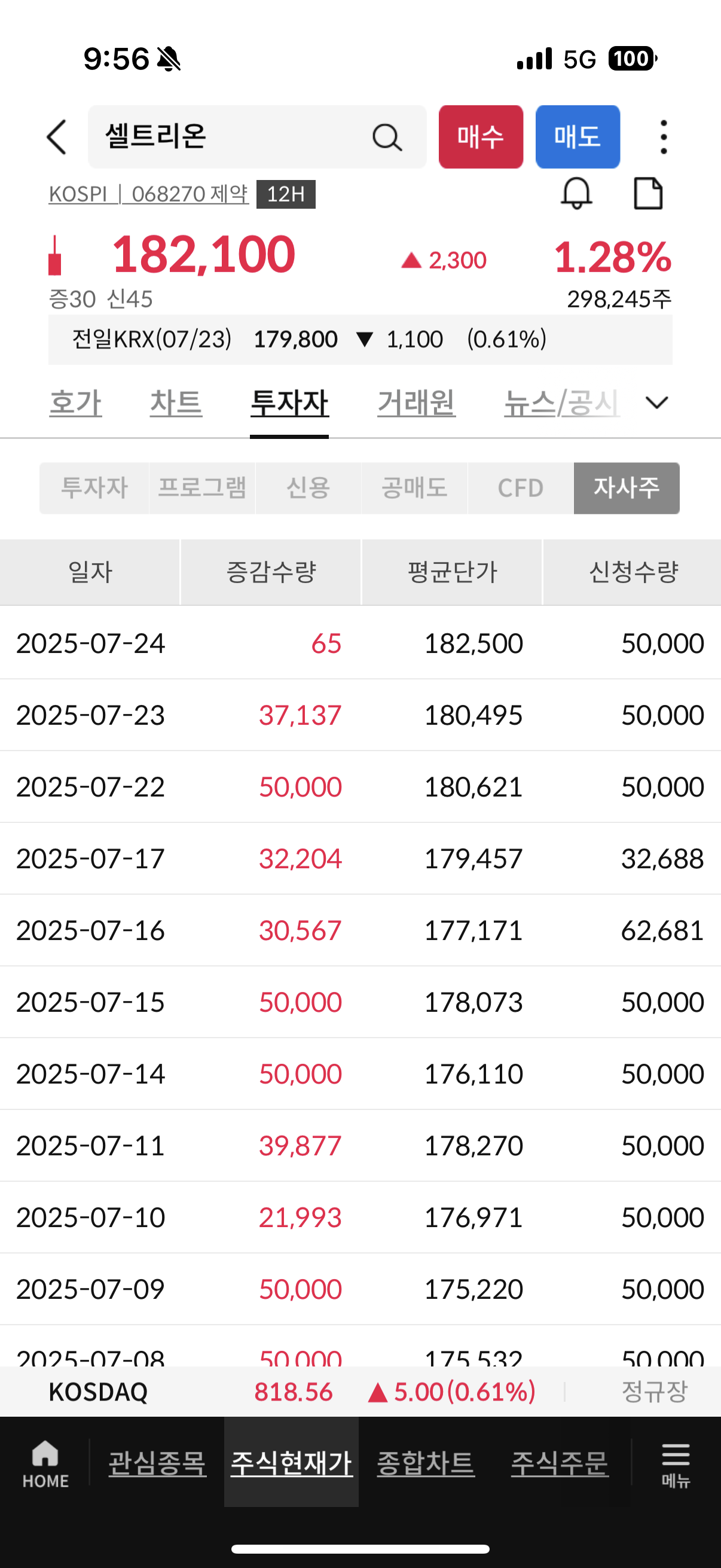Open the KOSPI 068270 제약 link
This screenshot has width=721, height=1568.
148,194
